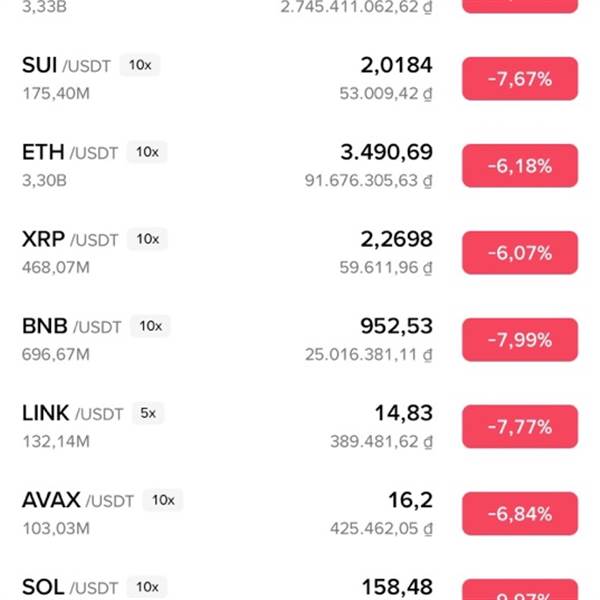Tap SUI's -7,67% change badge
The height and width of the screenshot is (600, 600).
[519, 79]
